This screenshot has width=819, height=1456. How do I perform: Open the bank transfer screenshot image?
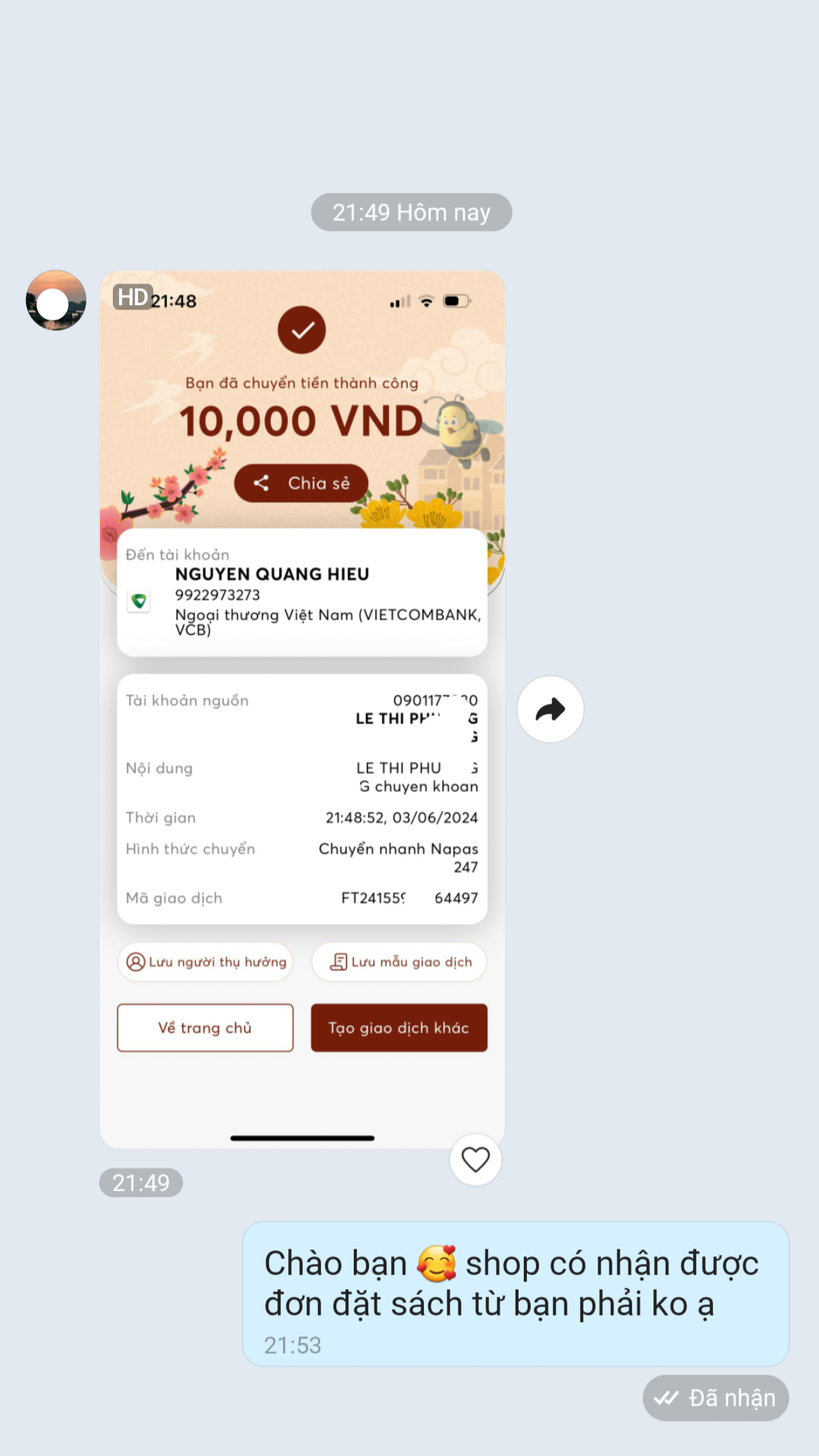[x=302, y=709]
